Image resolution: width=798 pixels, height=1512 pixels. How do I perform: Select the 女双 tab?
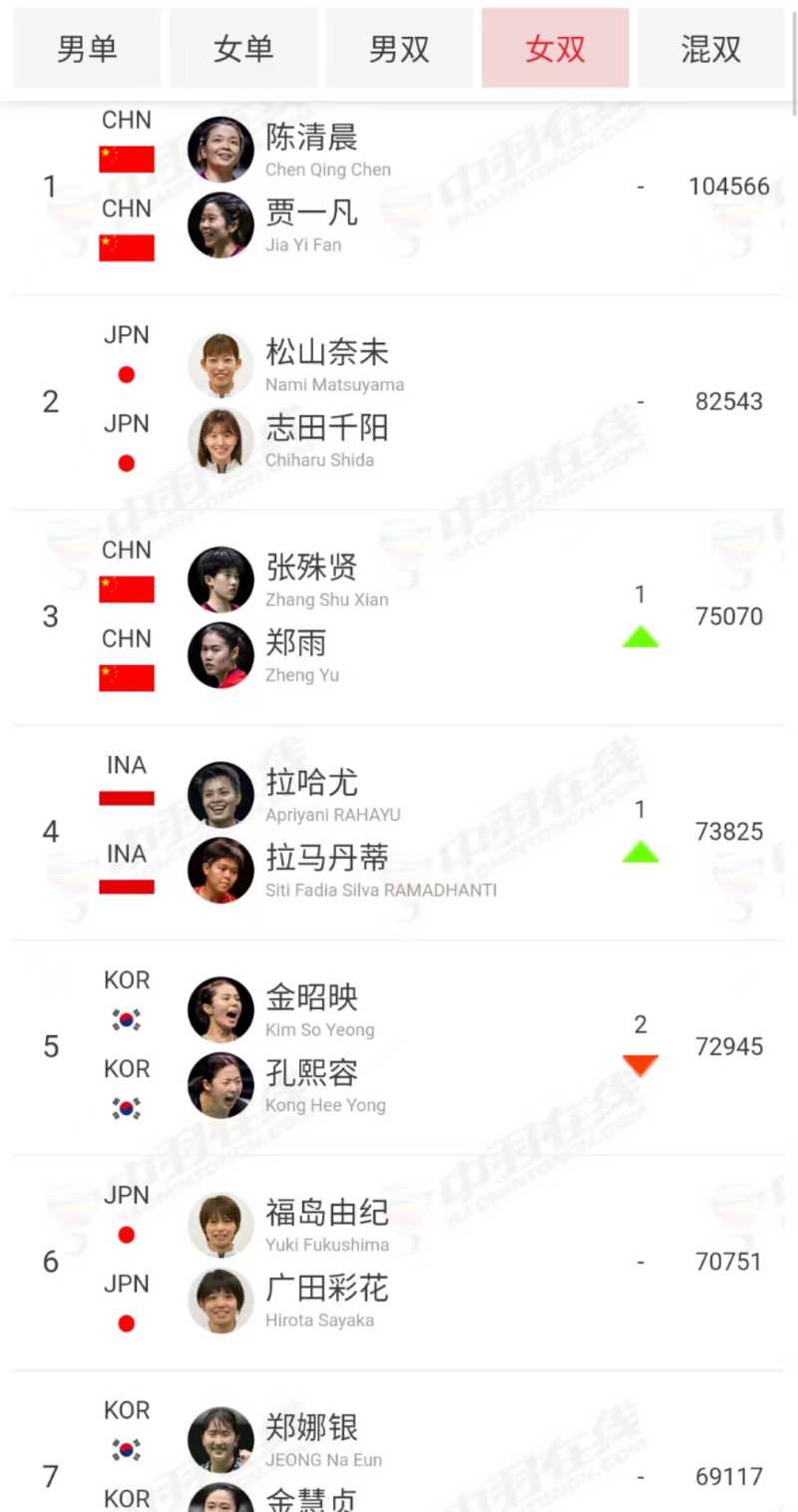pos(555,48)
